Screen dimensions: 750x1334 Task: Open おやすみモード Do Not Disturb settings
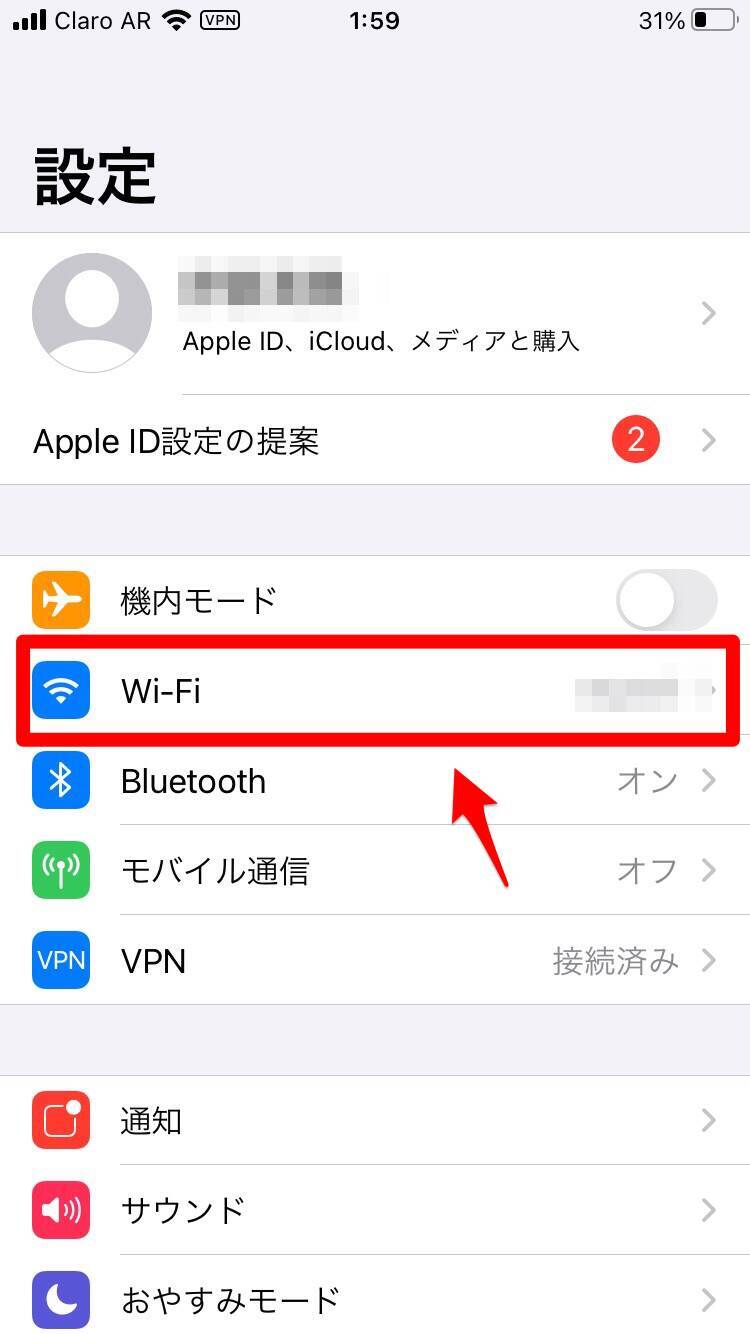point(375,1299)
